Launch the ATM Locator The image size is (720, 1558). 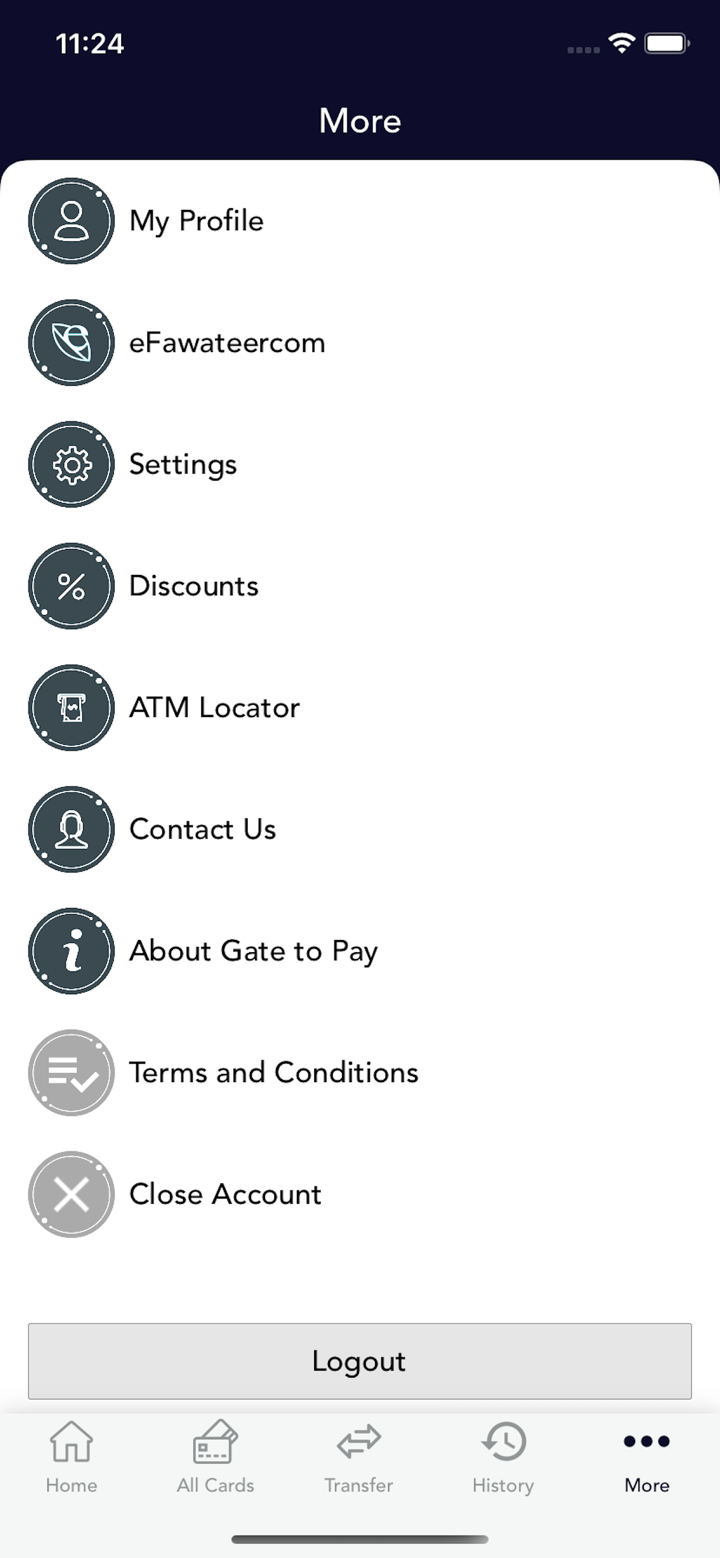tap(214, 708)
